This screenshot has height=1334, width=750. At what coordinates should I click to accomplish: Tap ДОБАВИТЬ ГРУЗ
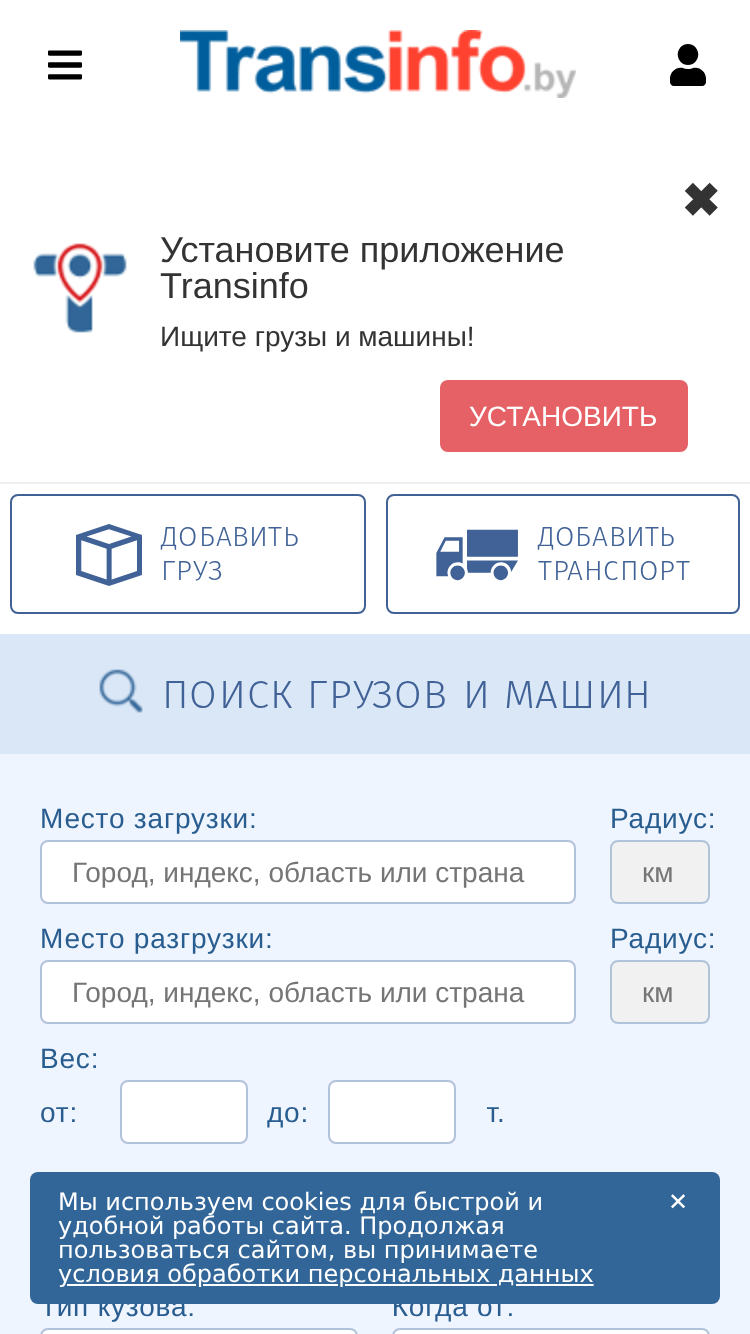[x=188, y=554]
